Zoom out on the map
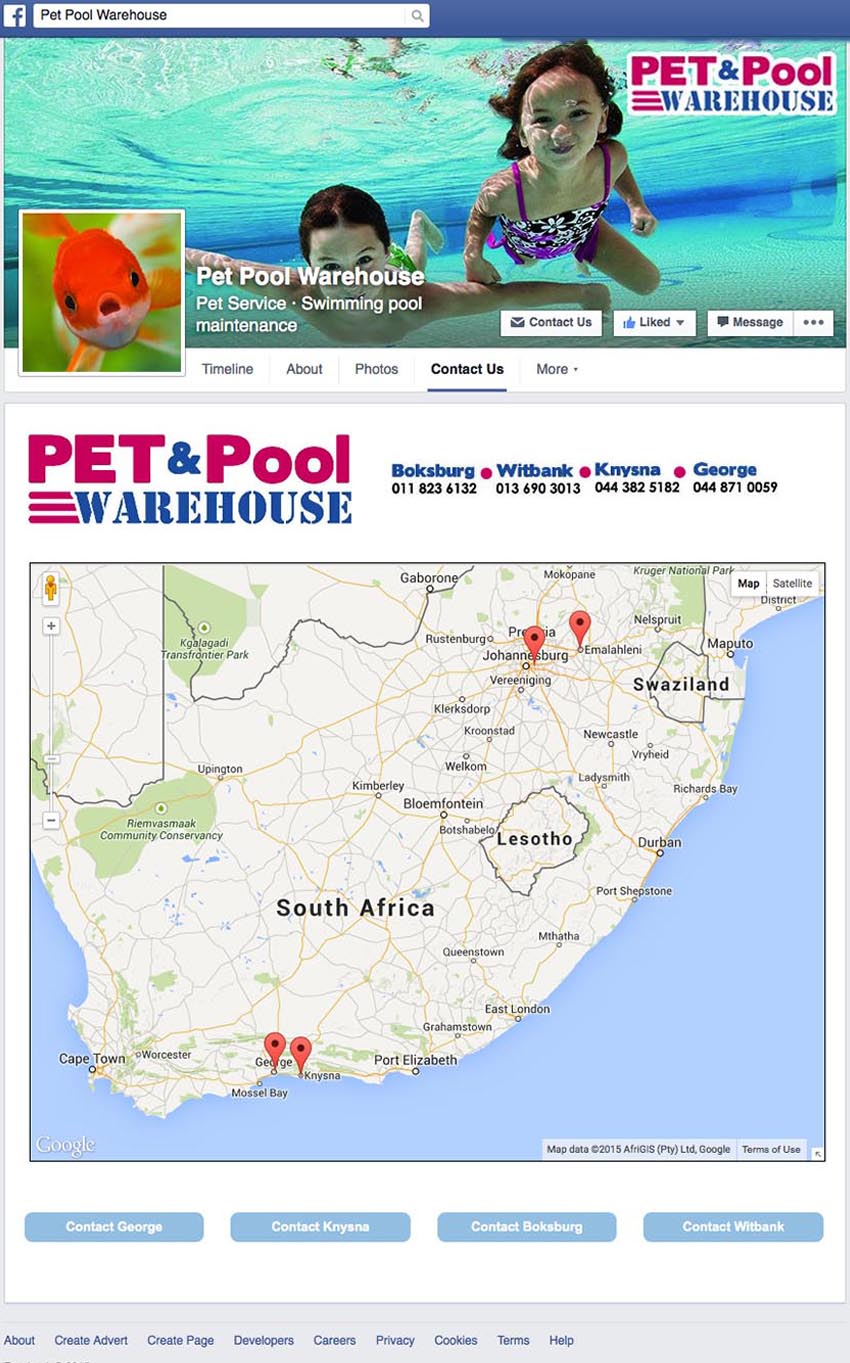Screen dimensions: 850x1363 point(51,820)
